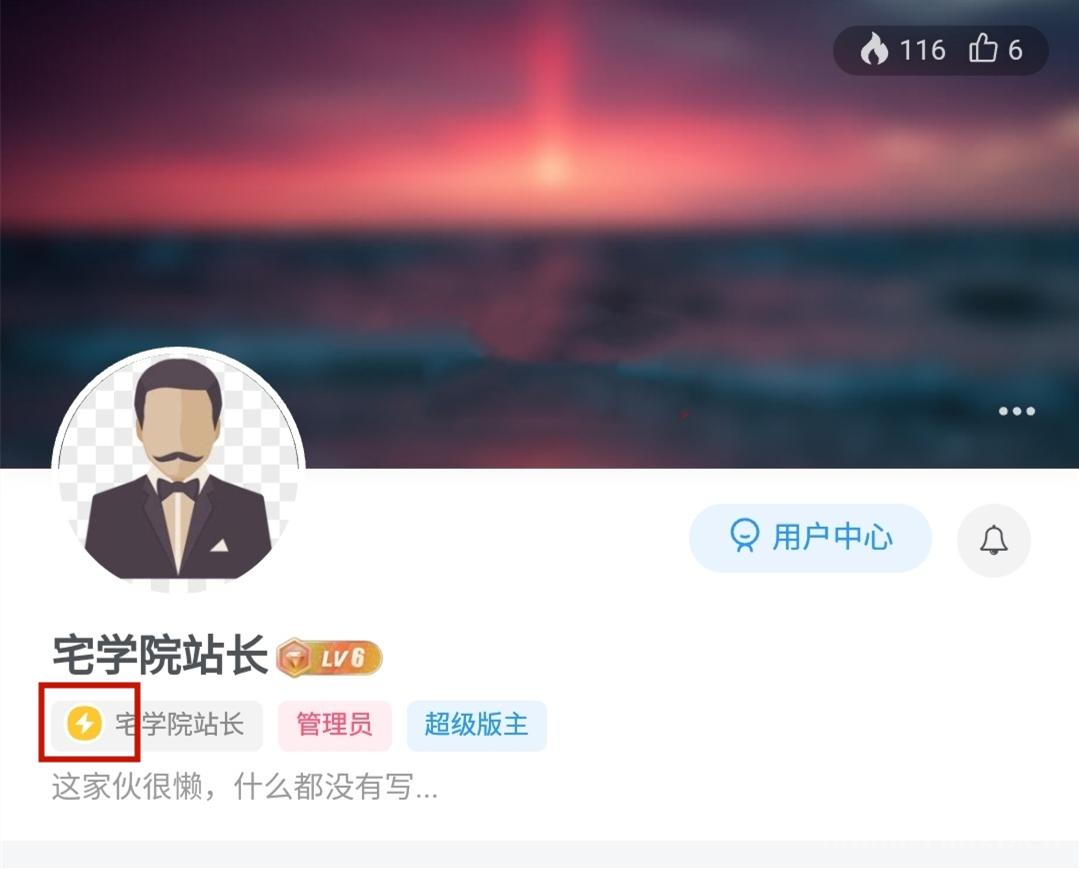Viewport: 1079px width, 869px height.
Task: Open 用户中心 user center
Action: 810,538
